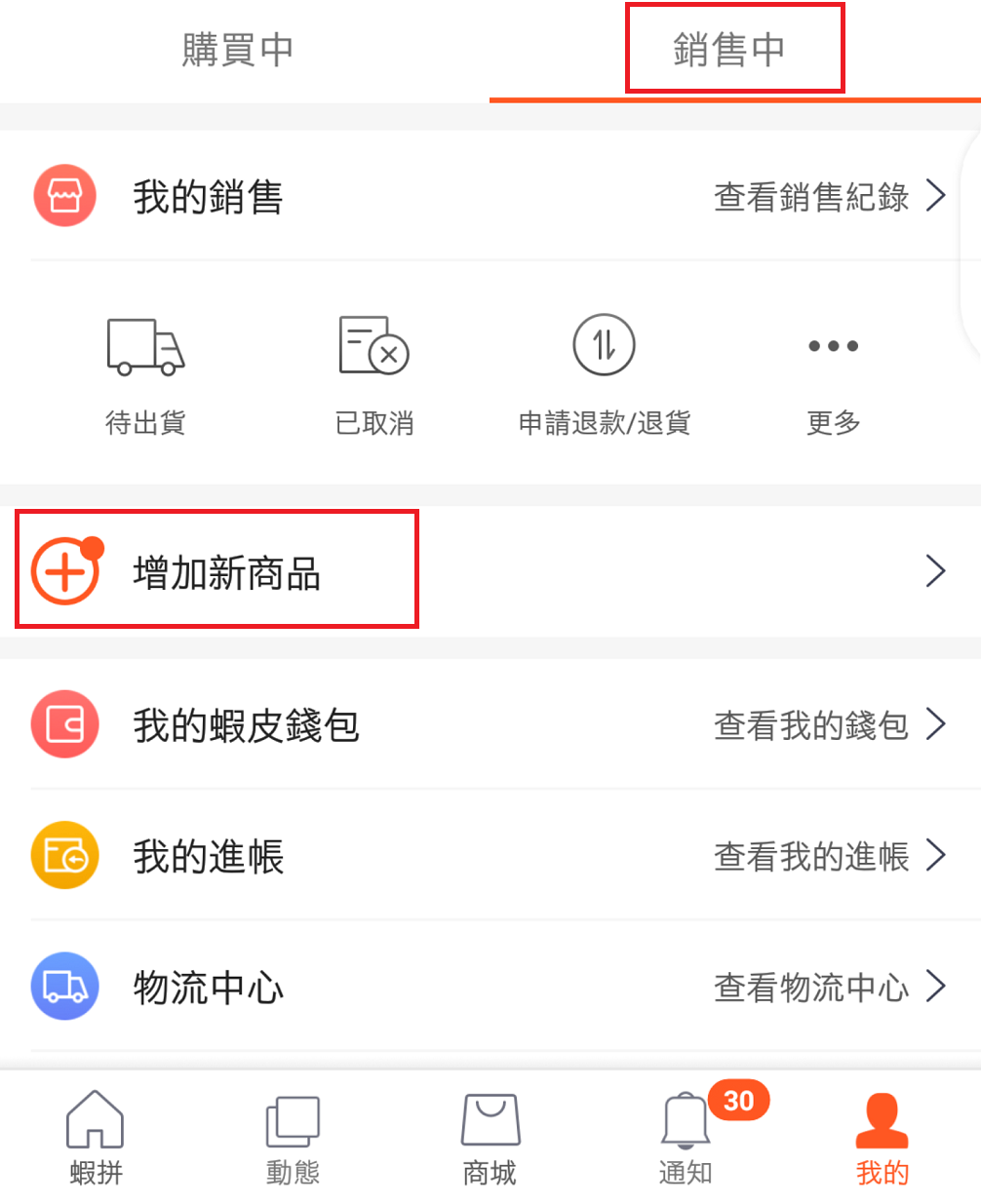Open 申請退款/退貨 refund requests
The height and width of the screenshot is (1204, 981).
(604, 372)
